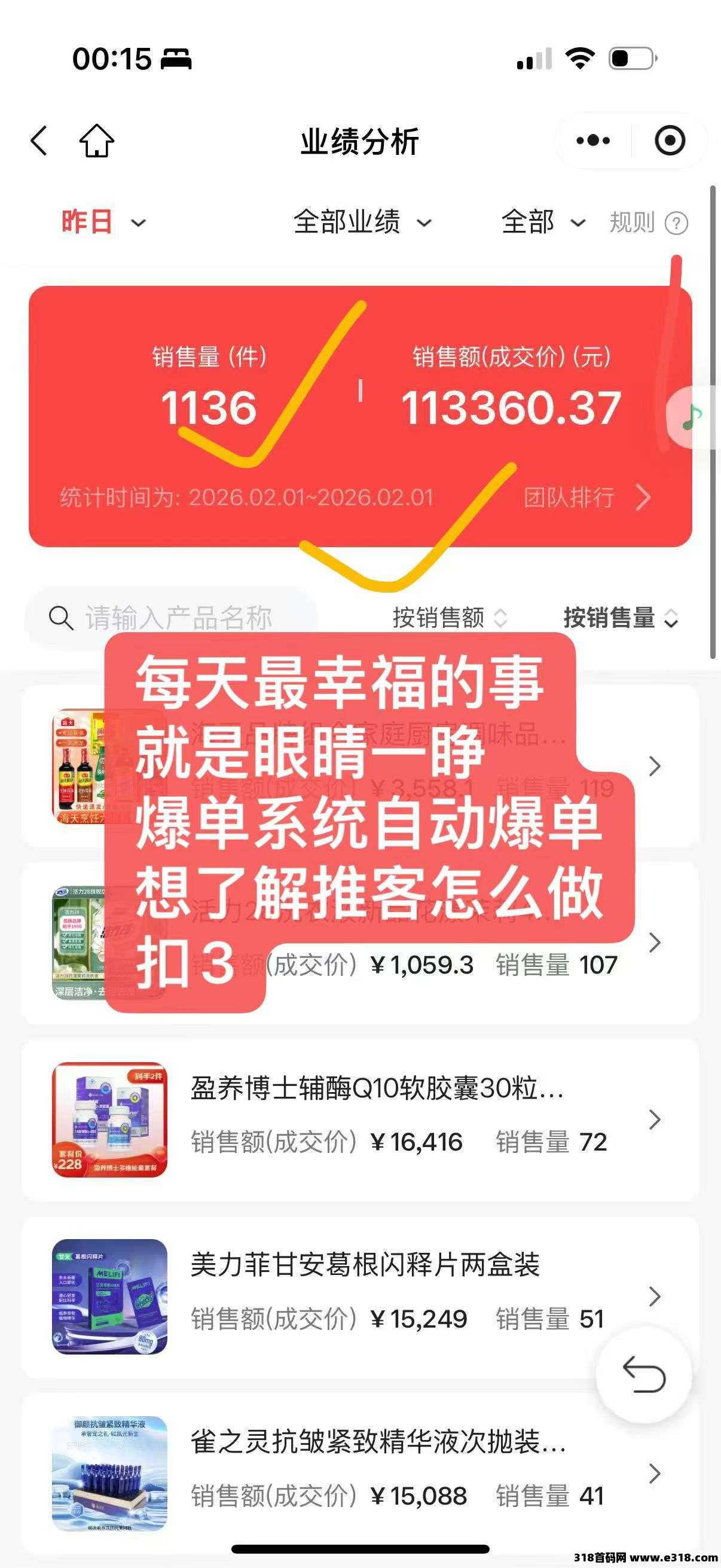Open the mini-program three-dot menu
This screenshot has width=721, height=1568.
[592, 141]
